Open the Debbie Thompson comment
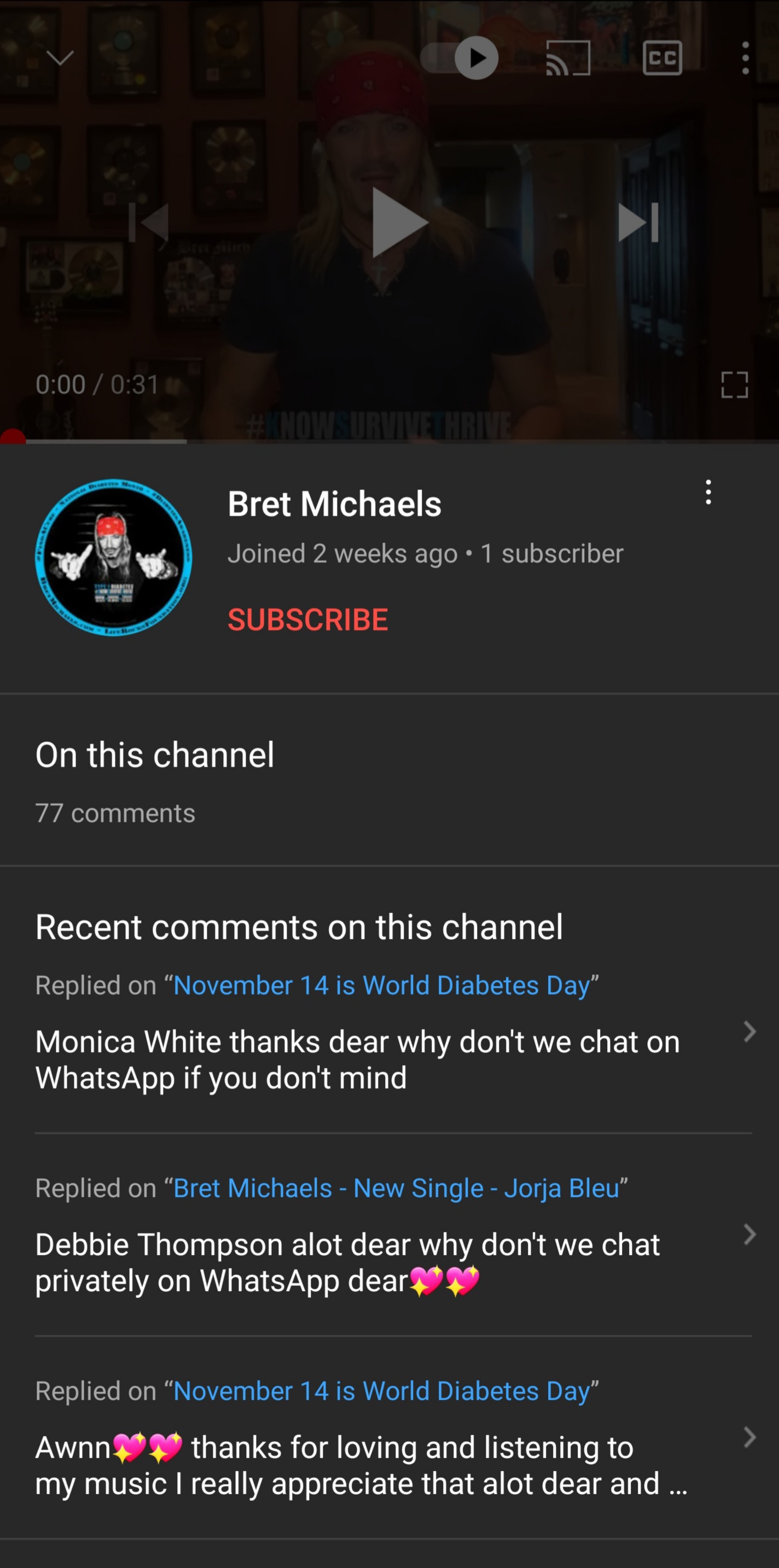779x1568 pixels. [347, 1262]
